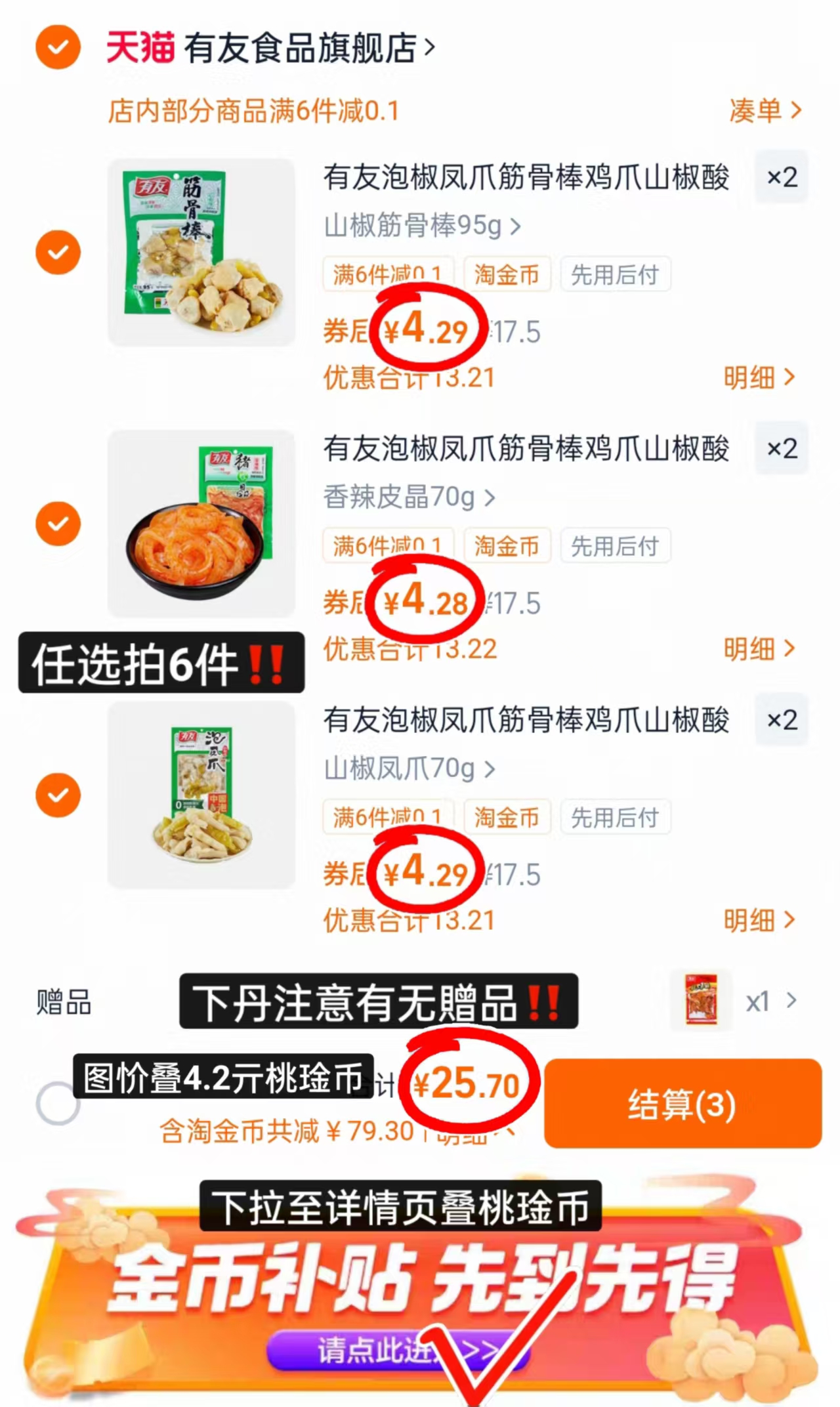Screen dimensions: 840x1407
Task: Open the first product title 有友泡椒凤爪
Action: click(x=525, y=177)
